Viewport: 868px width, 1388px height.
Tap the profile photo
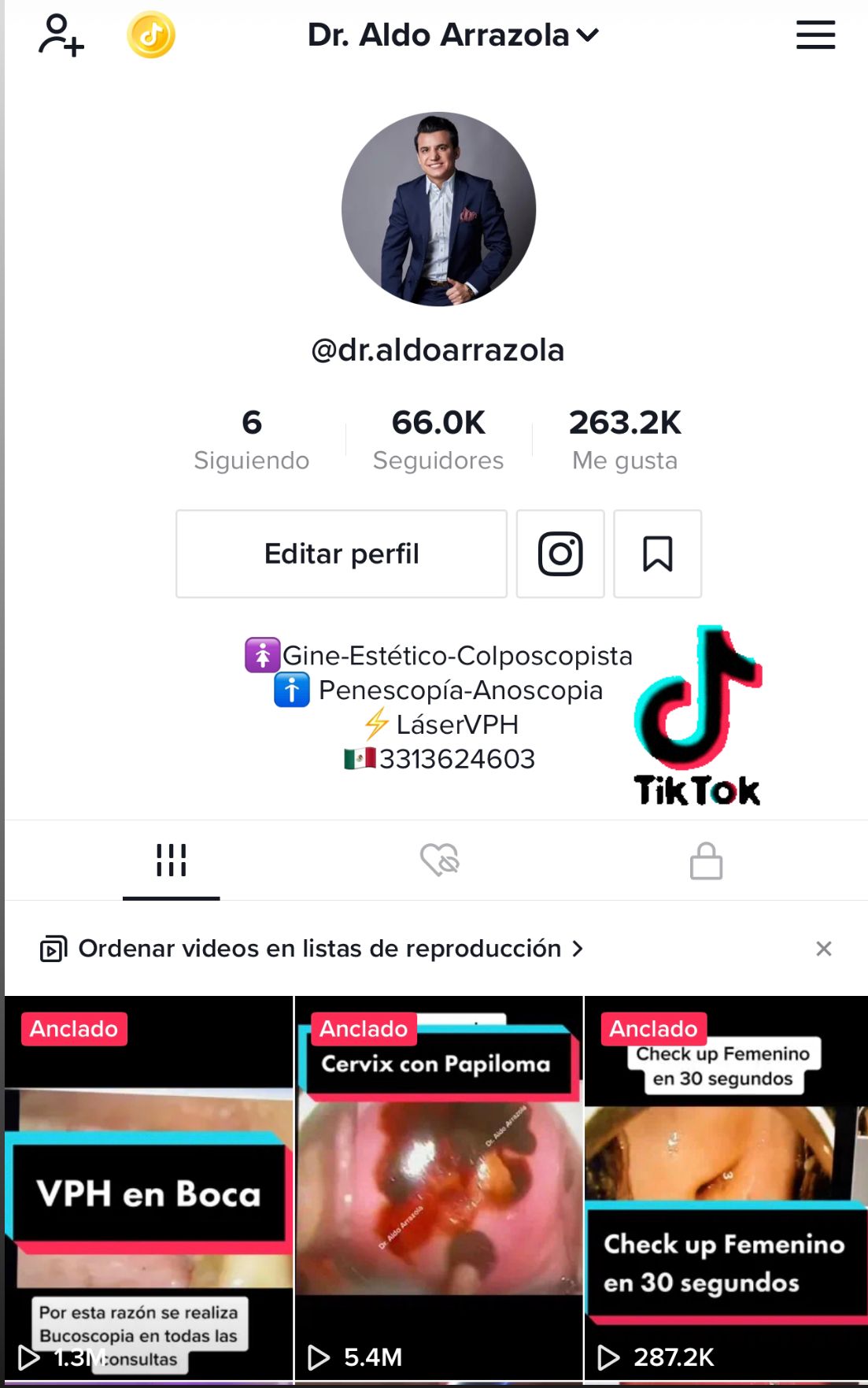(x=438, y=209)
